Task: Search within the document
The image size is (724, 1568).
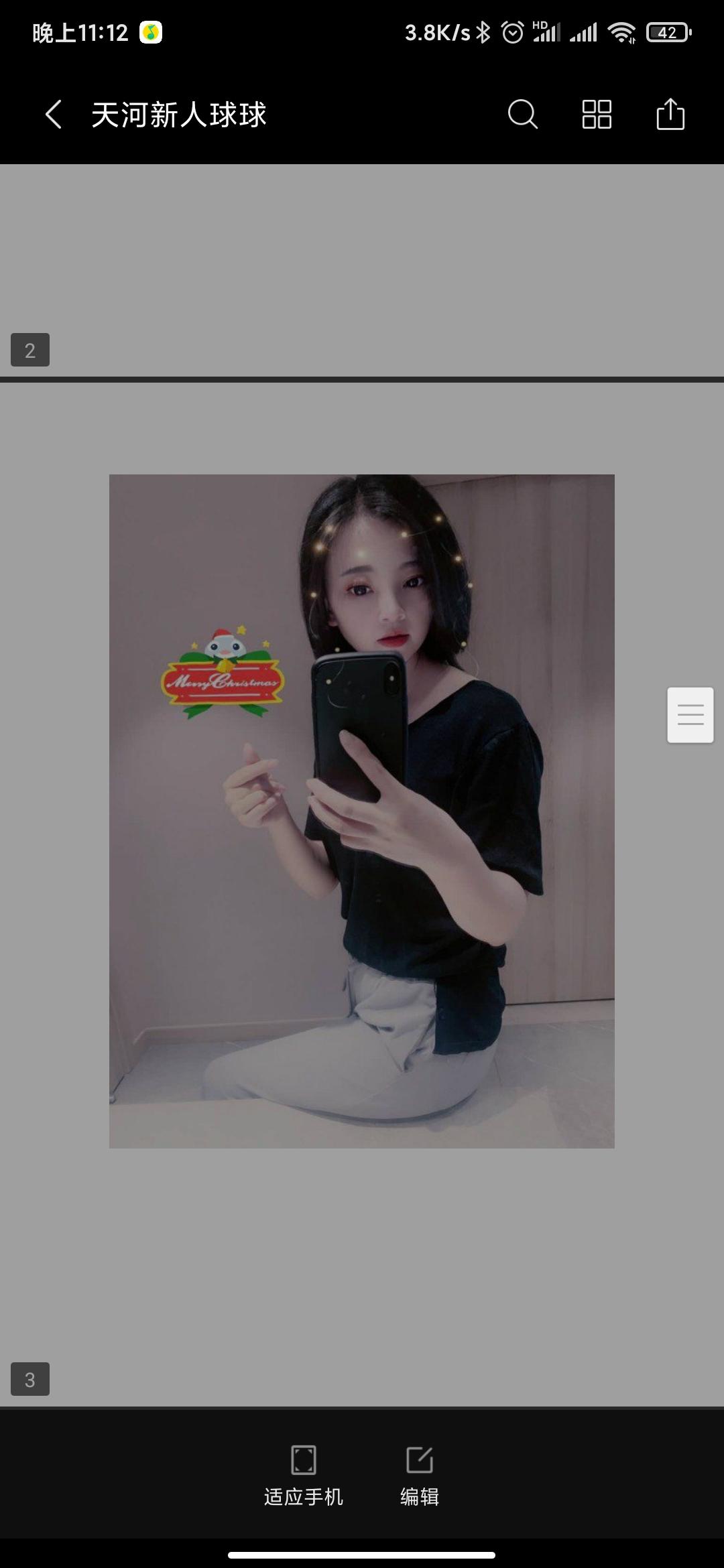Action: pyautogui.click(x=522, y=114)
